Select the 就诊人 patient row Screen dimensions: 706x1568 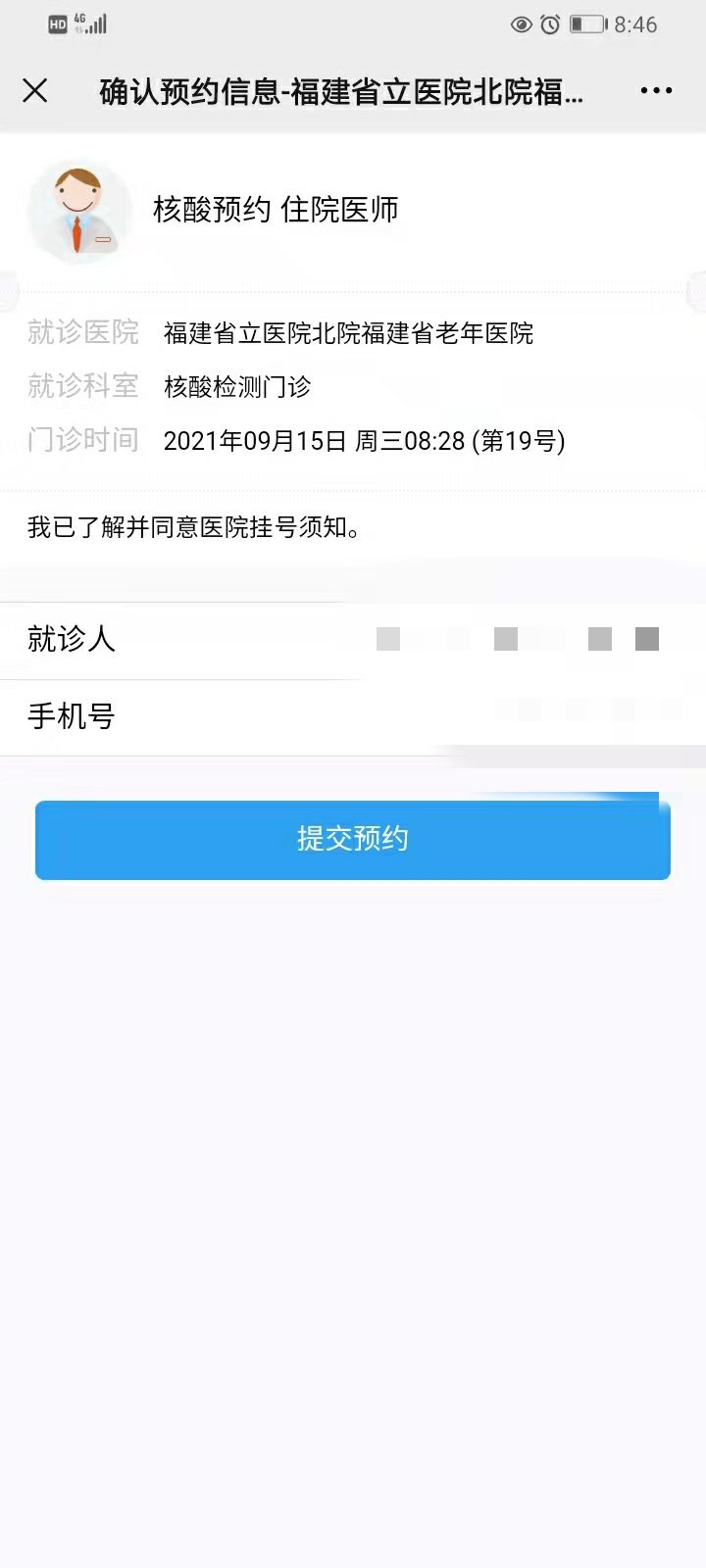[x=353, y=640]
